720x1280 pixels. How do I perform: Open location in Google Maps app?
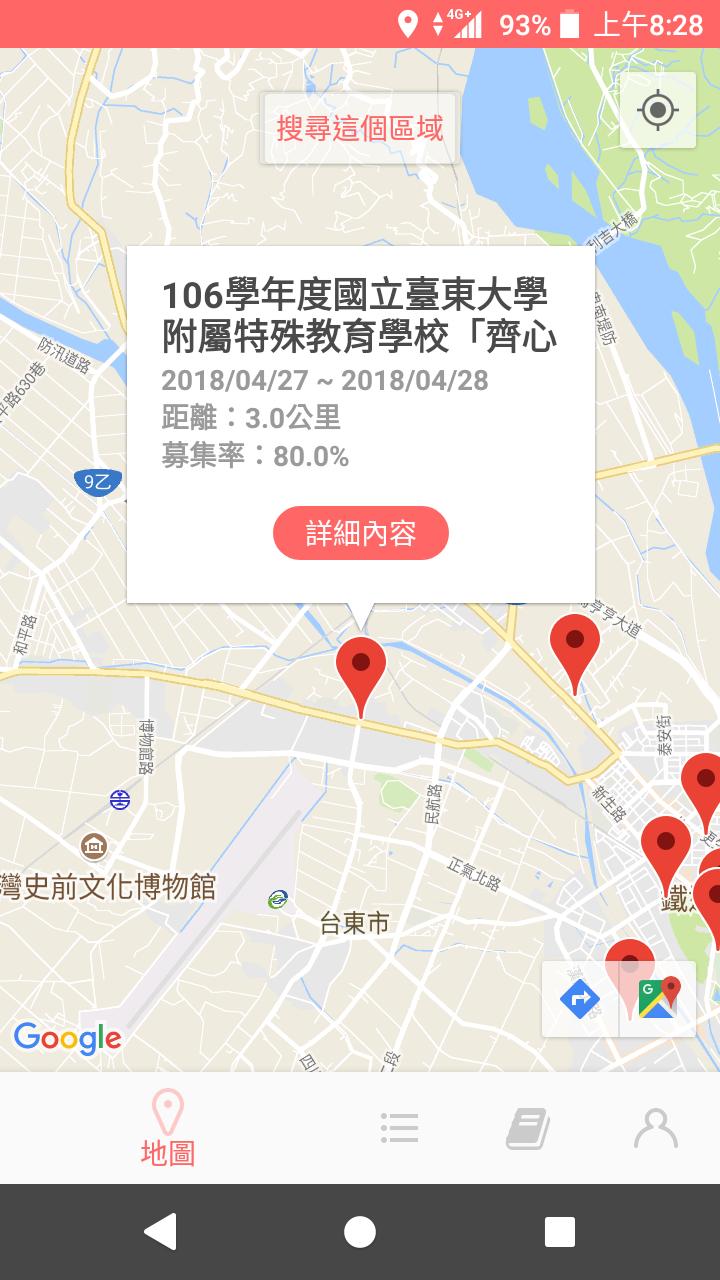coord(658,998)
